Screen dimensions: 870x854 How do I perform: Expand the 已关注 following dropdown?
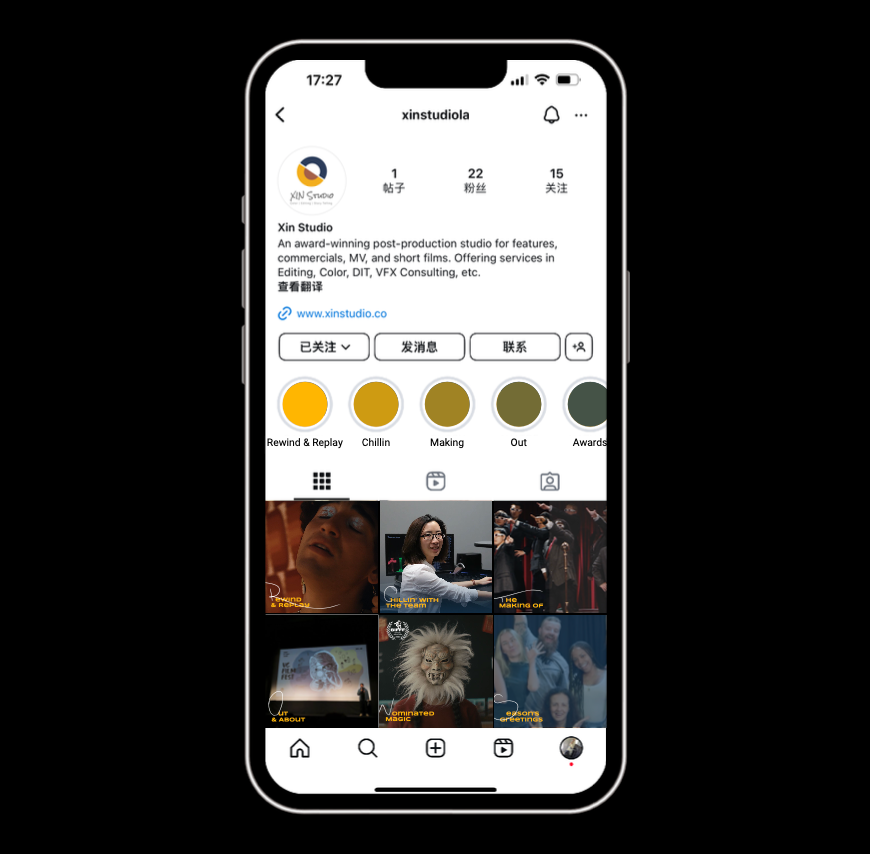pyautogui.click(x=324, y=347)
